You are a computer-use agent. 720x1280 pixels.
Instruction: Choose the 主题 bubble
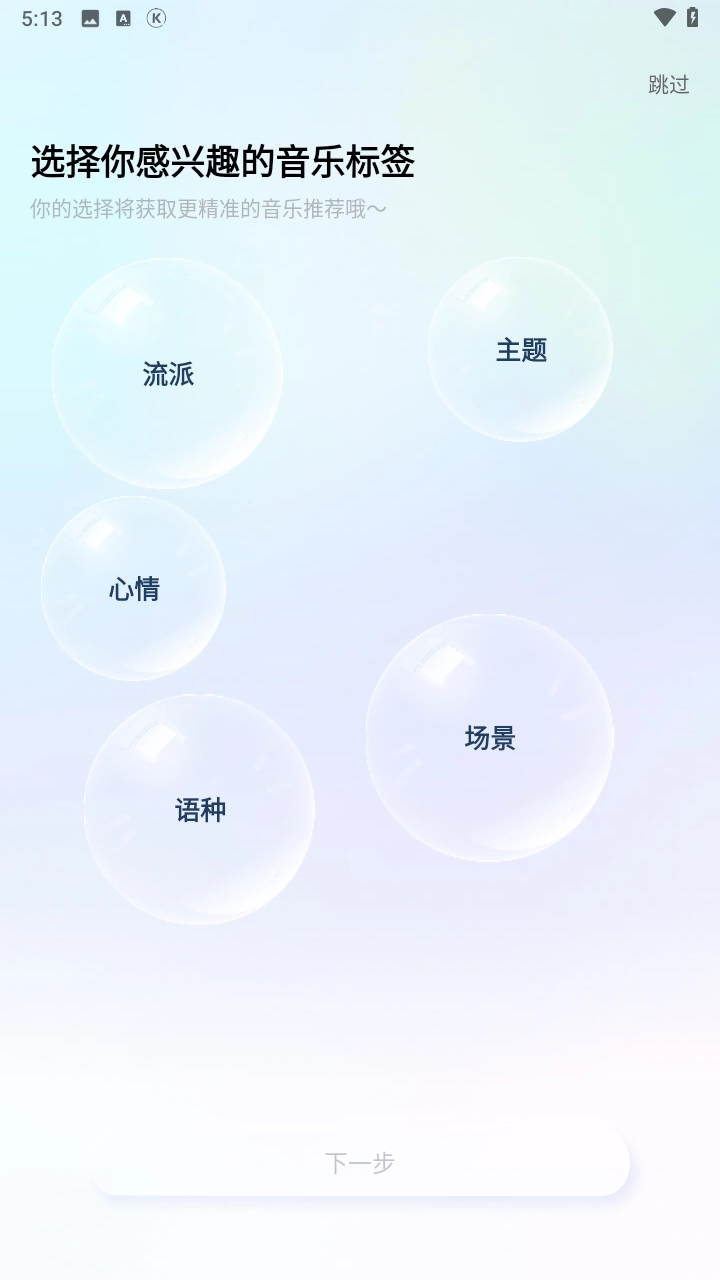[520, 350]
